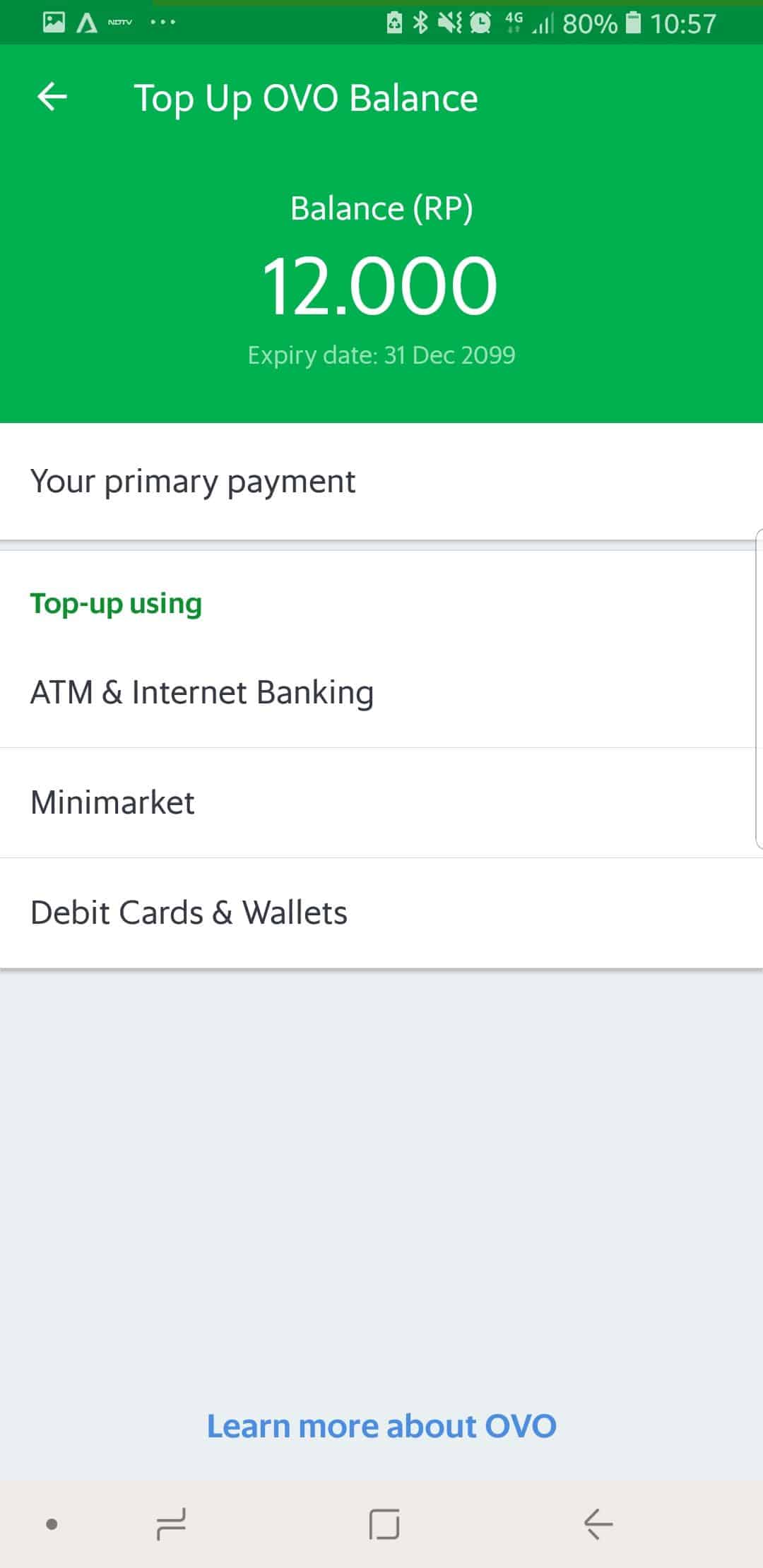This screenshot has height=1568, width=763.
Task: Go back from Top Up OVO Balance
Action: point(52,97)
